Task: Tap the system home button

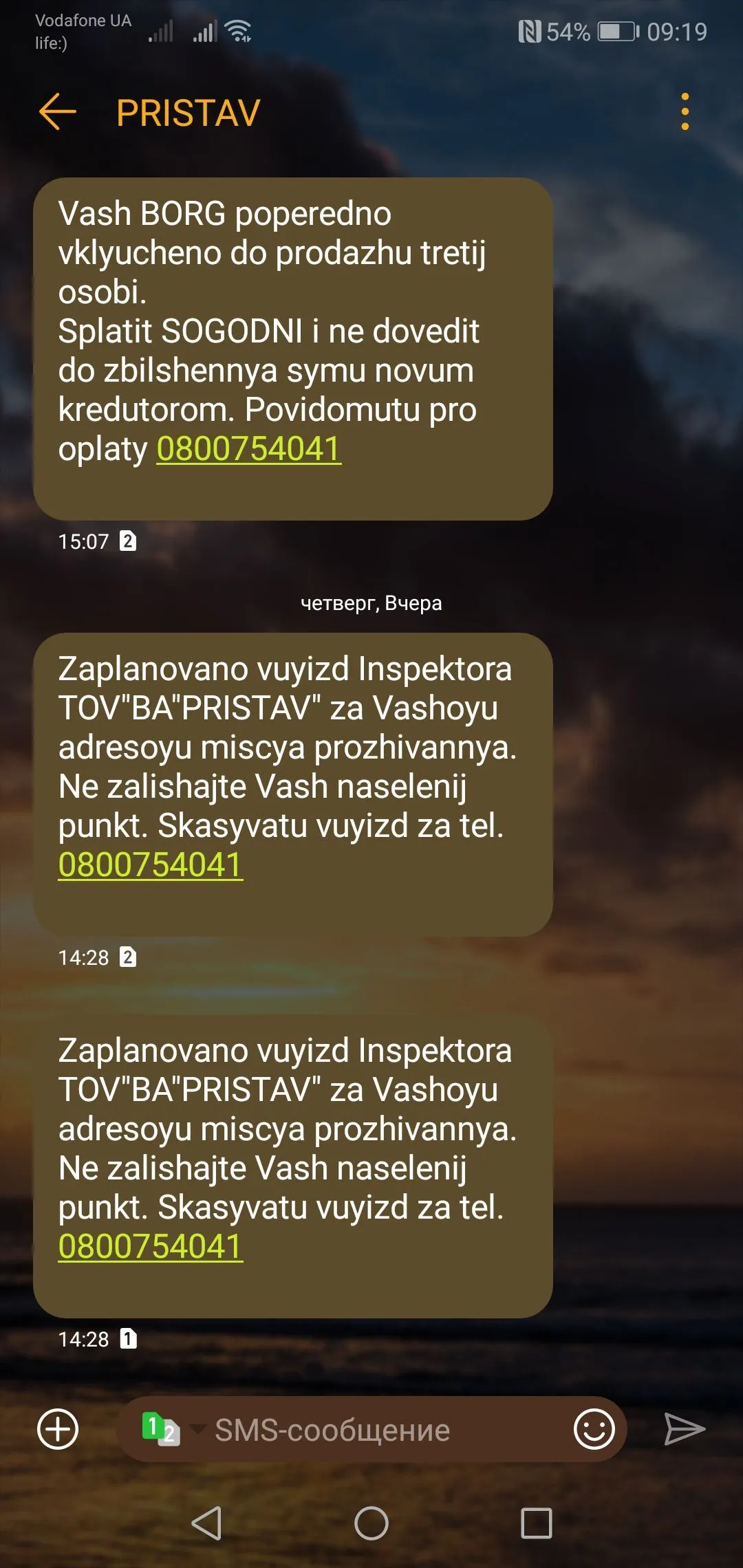Action: pos(371,1523)
